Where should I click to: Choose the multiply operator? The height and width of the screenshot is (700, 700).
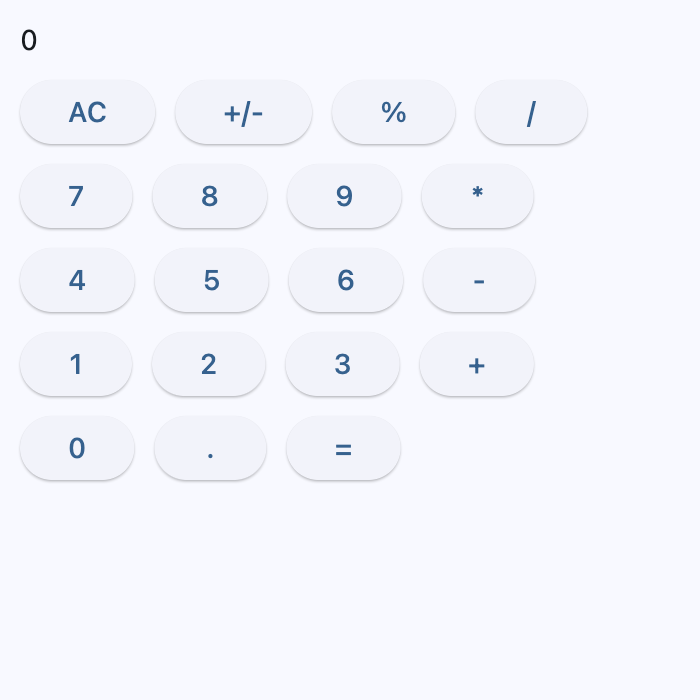point(478,196)
